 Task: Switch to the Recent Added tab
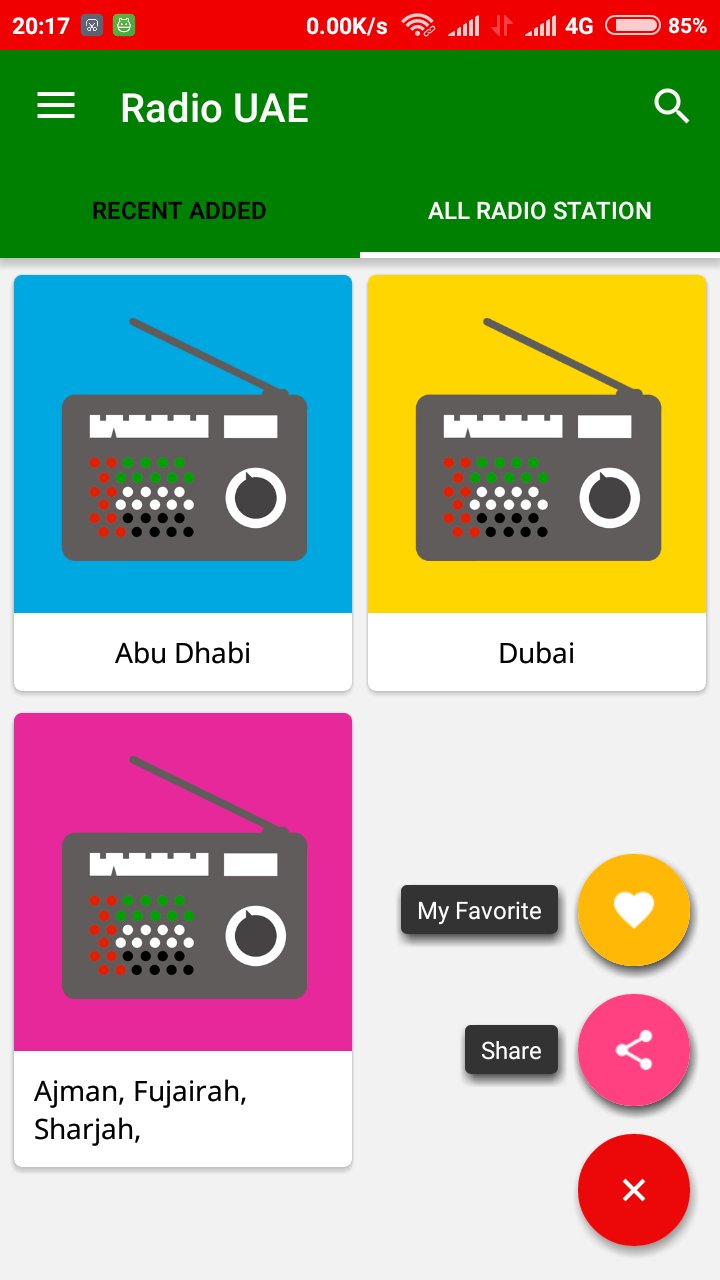coord(180,211)
